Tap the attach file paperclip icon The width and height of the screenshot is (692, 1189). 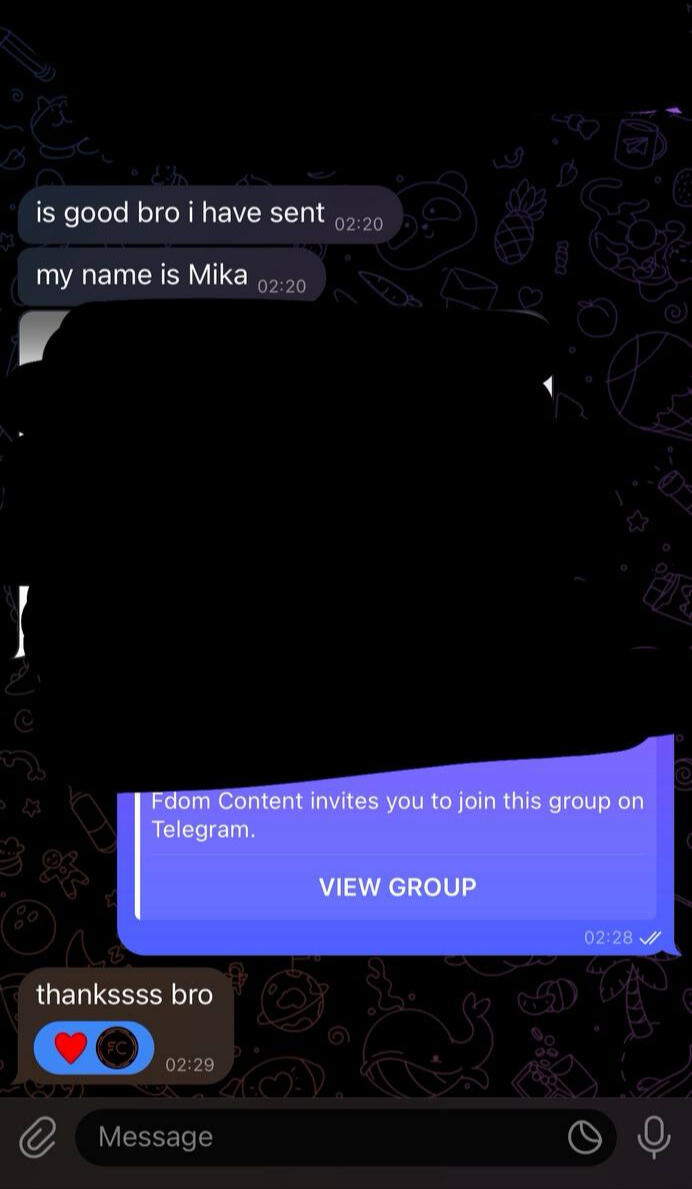click(x=37, y=1137)
